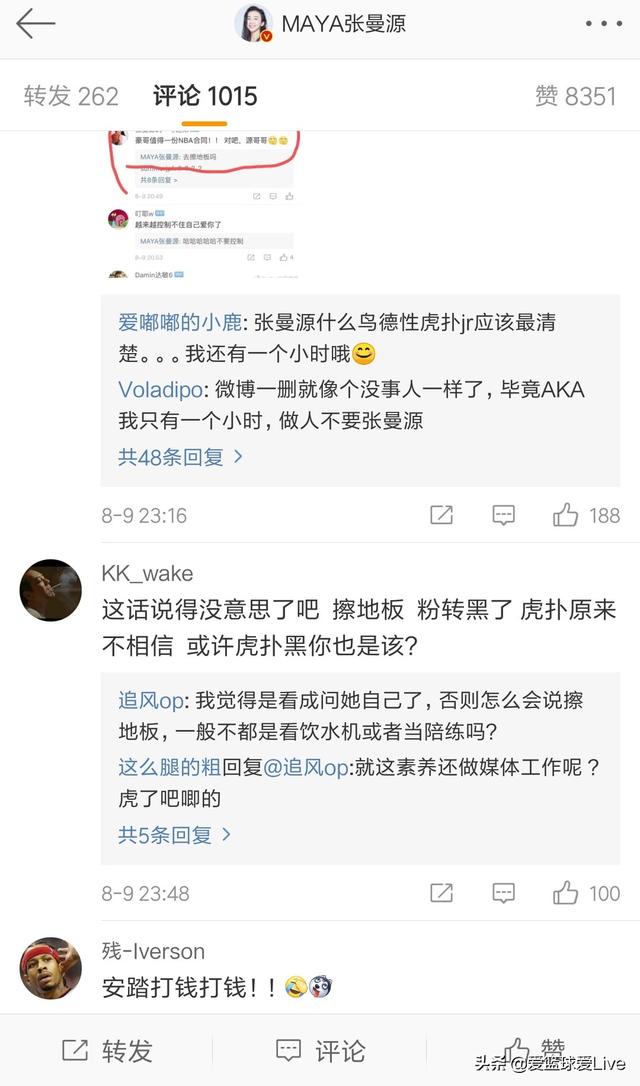
Task: Open 残-Iverson's profile avatar
Action: click(x=50, y=967)
